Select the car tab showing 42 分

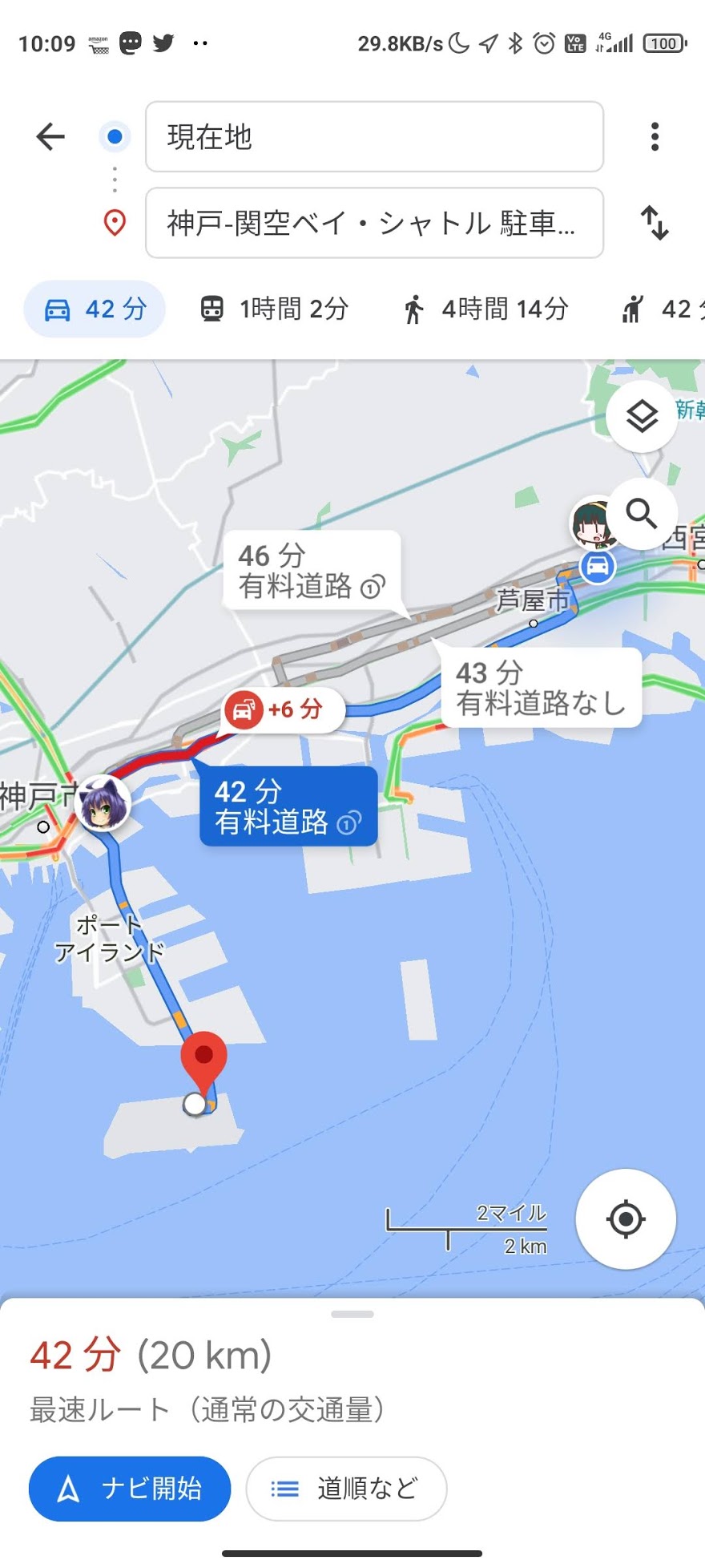pyautogui.click(x=95, y=309)
